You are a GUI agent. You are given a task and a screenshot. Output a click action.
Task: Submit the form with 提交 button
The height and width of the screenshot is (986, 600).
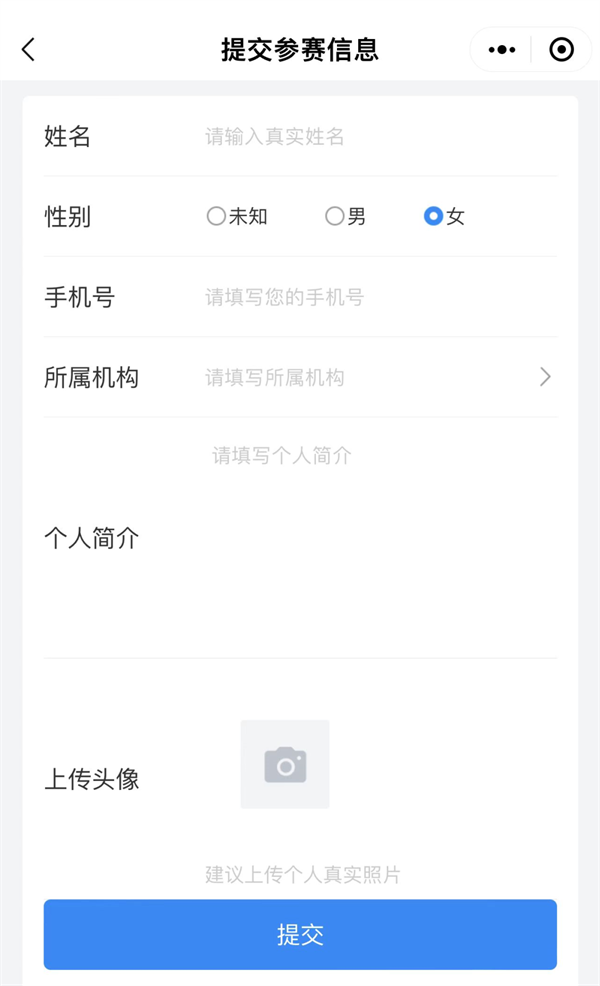tap(300, 934)
